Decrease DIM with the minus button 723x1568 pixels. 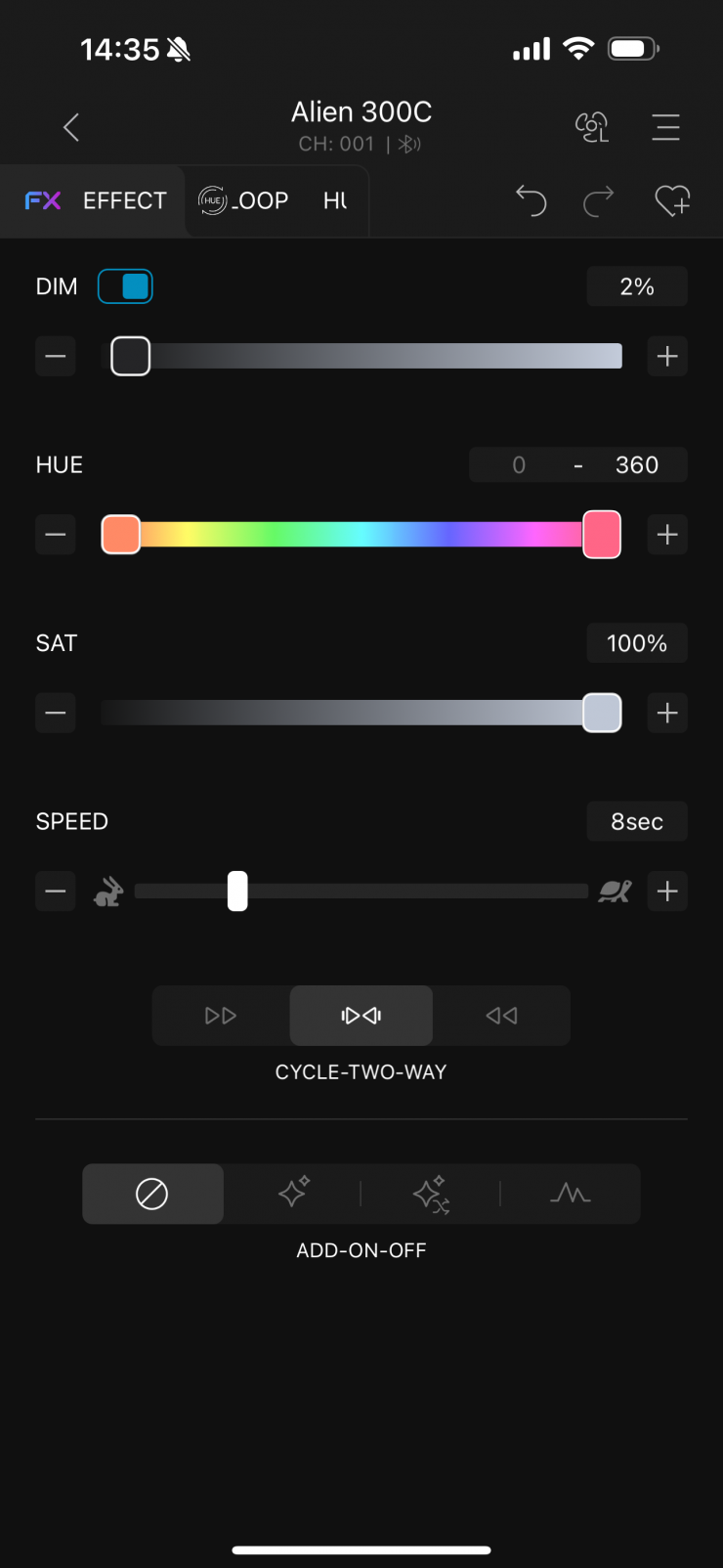pos(56,357)
